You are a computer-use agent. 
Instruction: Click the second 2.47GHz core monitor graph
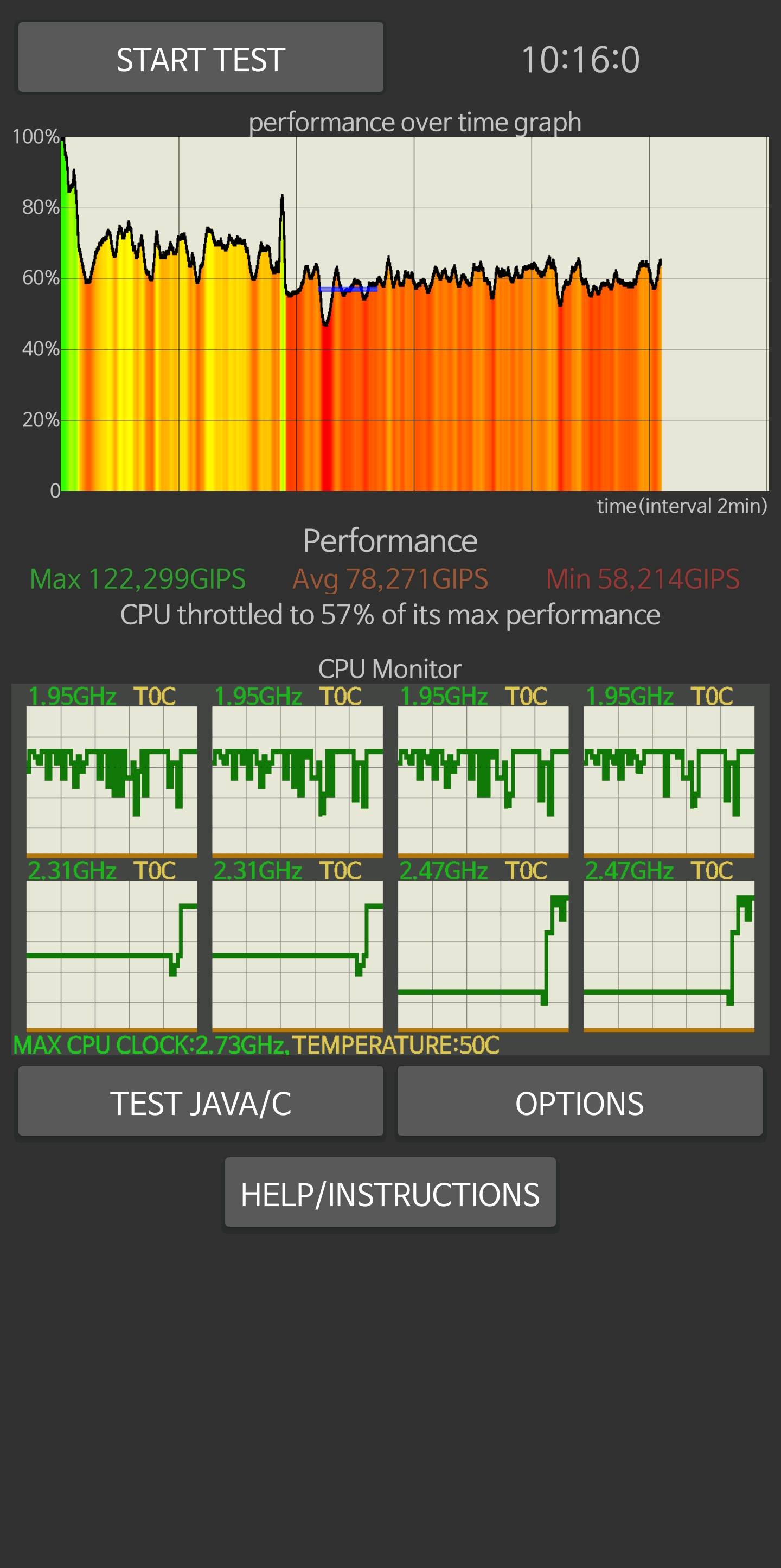[x=670, y=955]
